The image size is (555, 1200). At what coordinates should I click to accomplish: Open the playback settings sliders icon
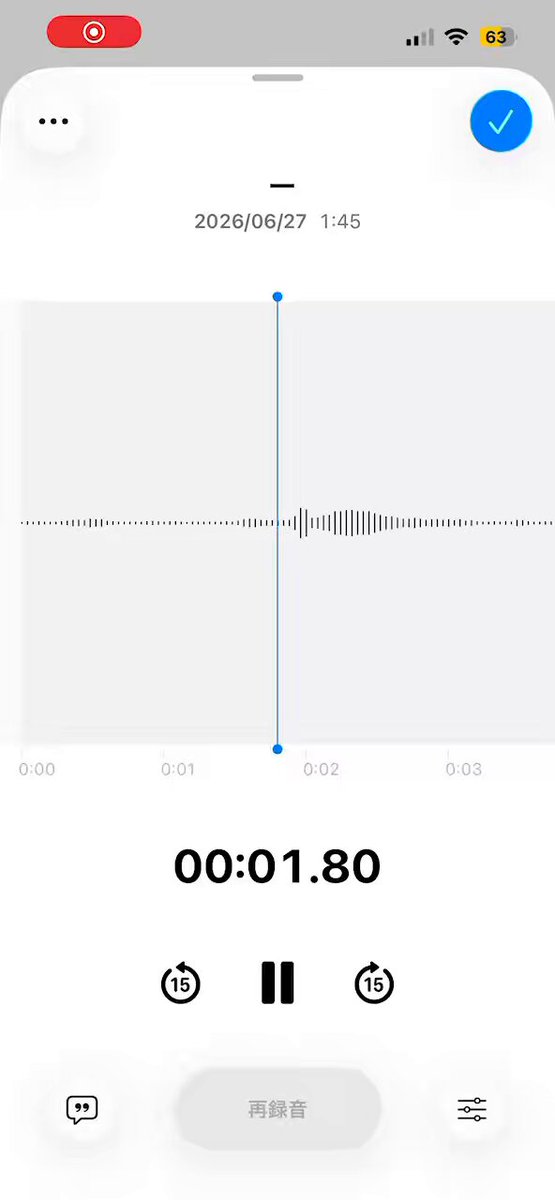(x=472, y=1109)
